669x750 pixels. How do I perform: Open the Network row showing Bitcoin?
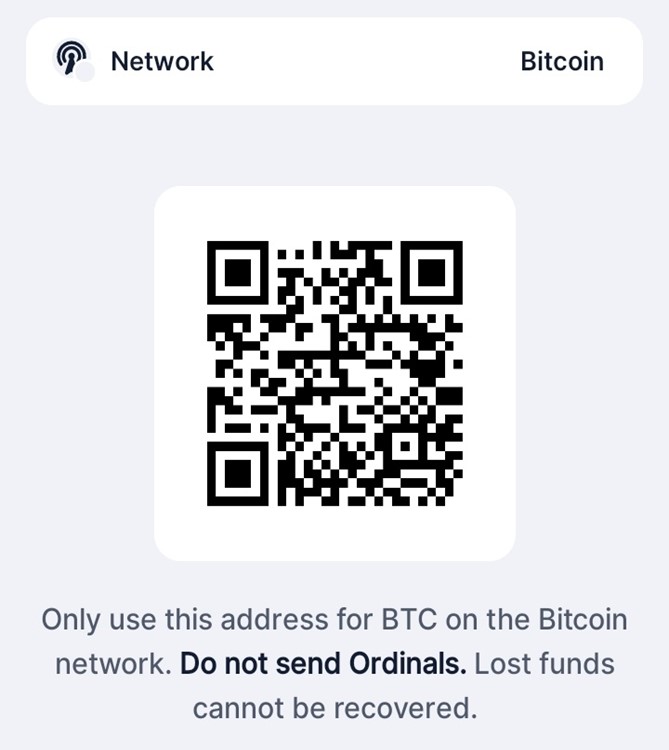coord(334,61)
